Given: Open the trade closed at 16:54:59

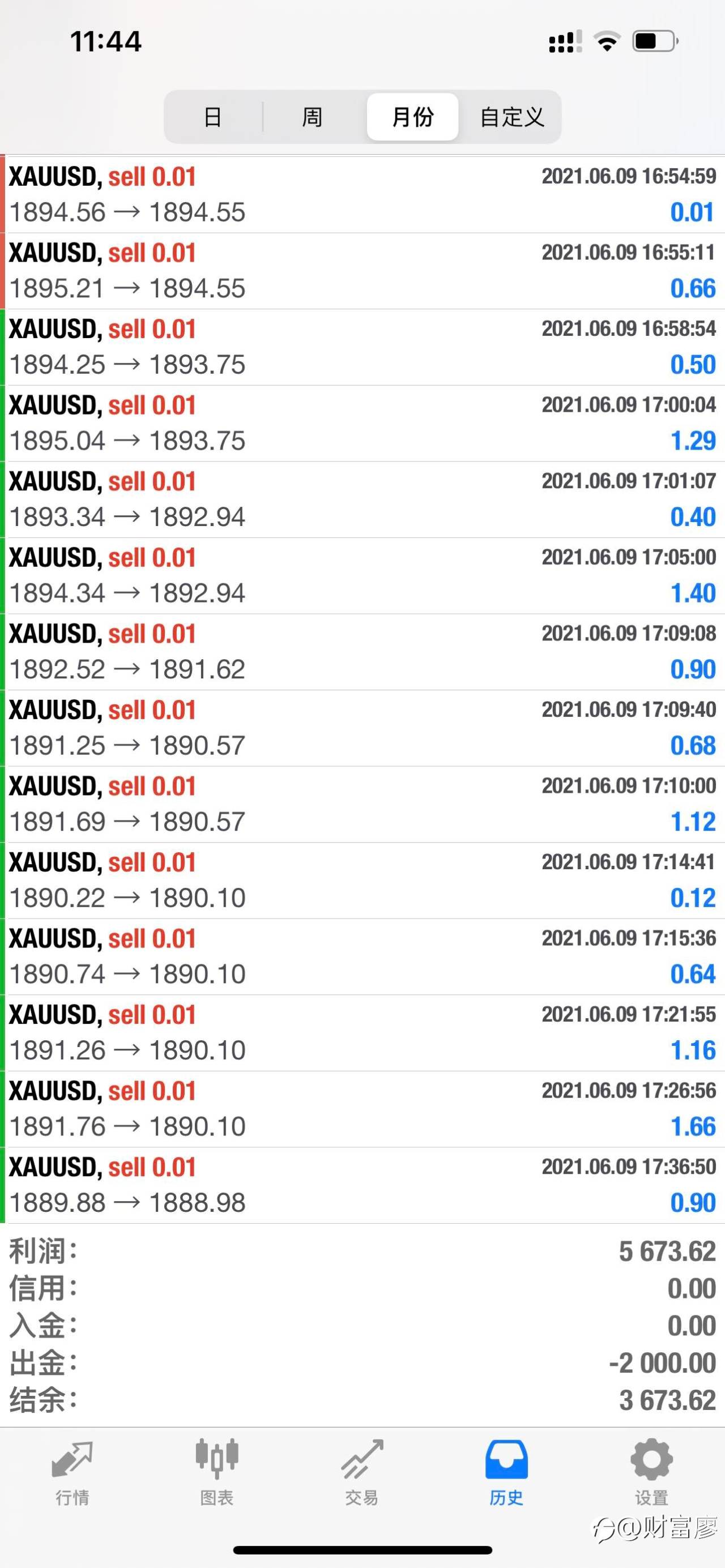Looking at the screenshot, I should 362,195.
